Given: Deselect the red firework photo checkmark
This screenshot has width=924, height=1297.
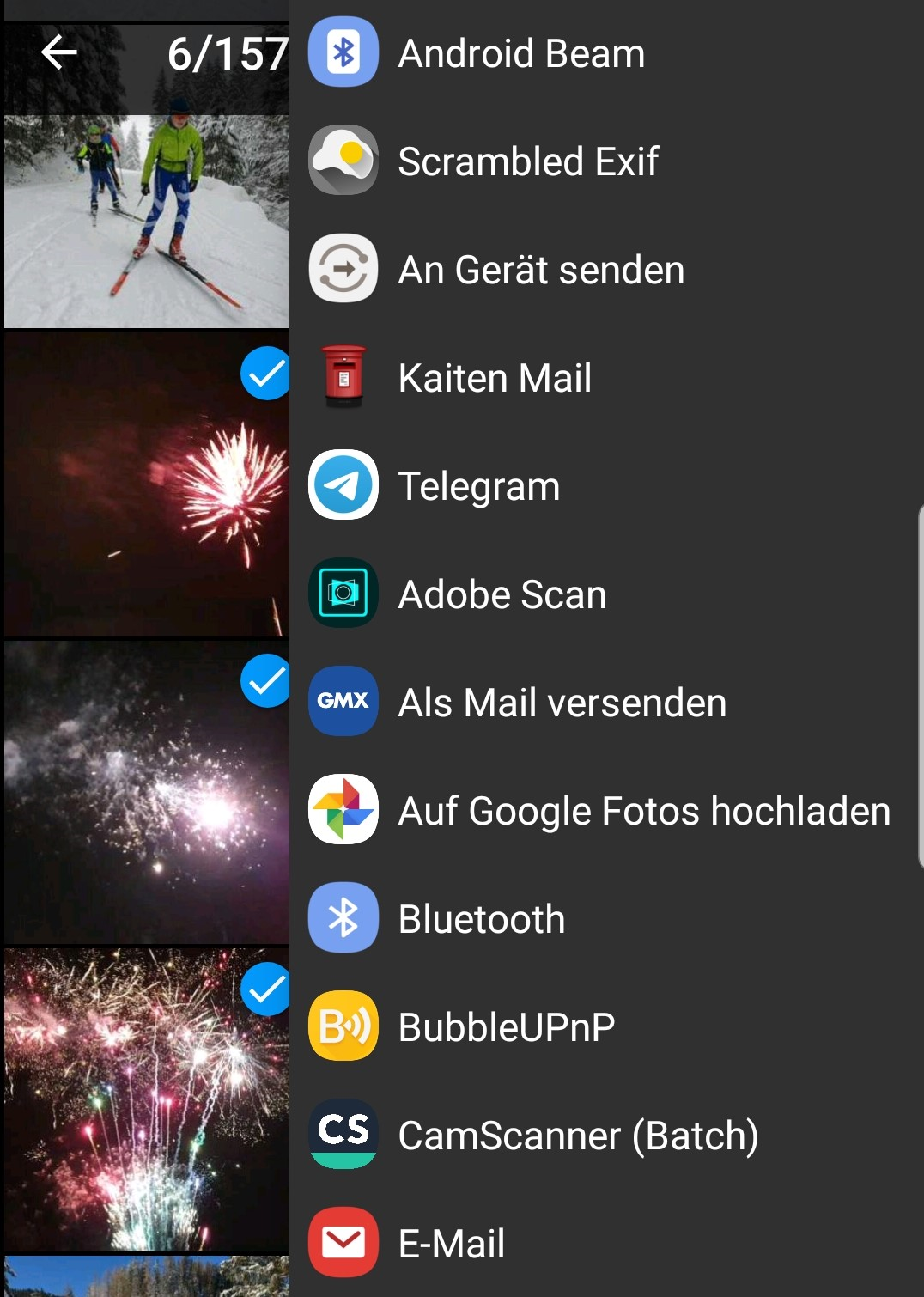Looking at the screenshot, I should pos(266,374).
